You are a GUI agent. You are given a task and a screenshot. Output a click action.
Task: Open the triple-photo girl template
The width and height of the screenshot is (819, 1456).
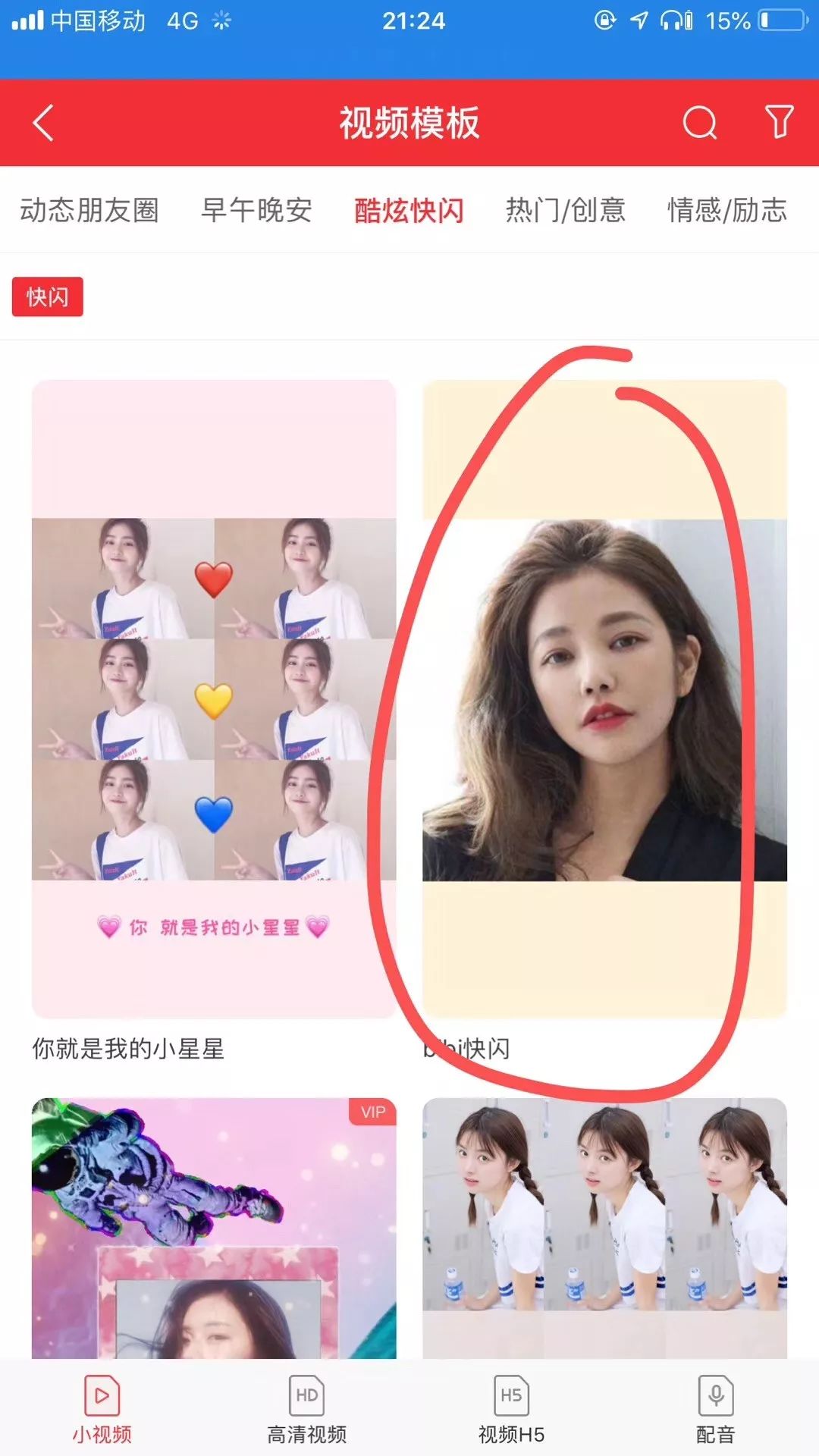point(604,1228)
